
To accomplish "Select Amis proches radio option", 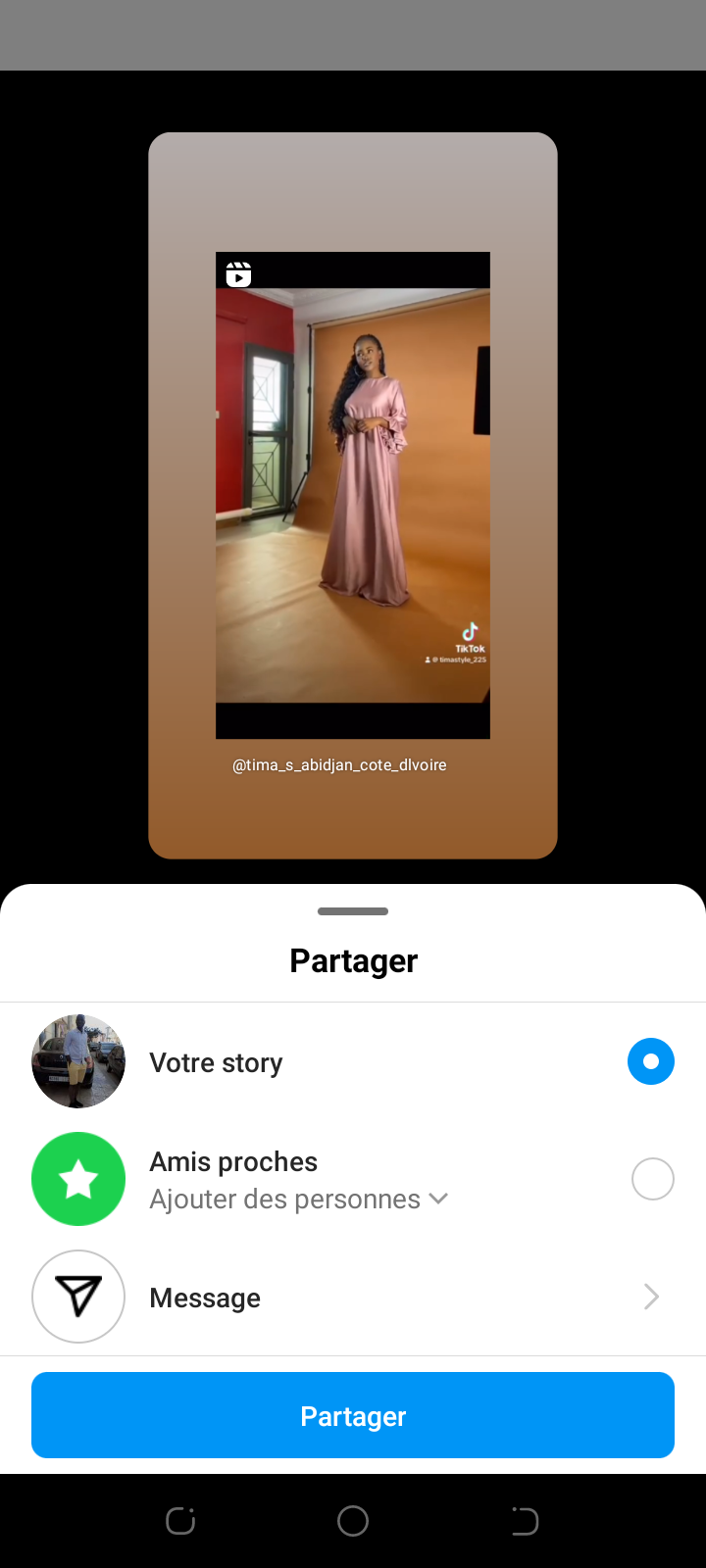I will click(652, 1179).
